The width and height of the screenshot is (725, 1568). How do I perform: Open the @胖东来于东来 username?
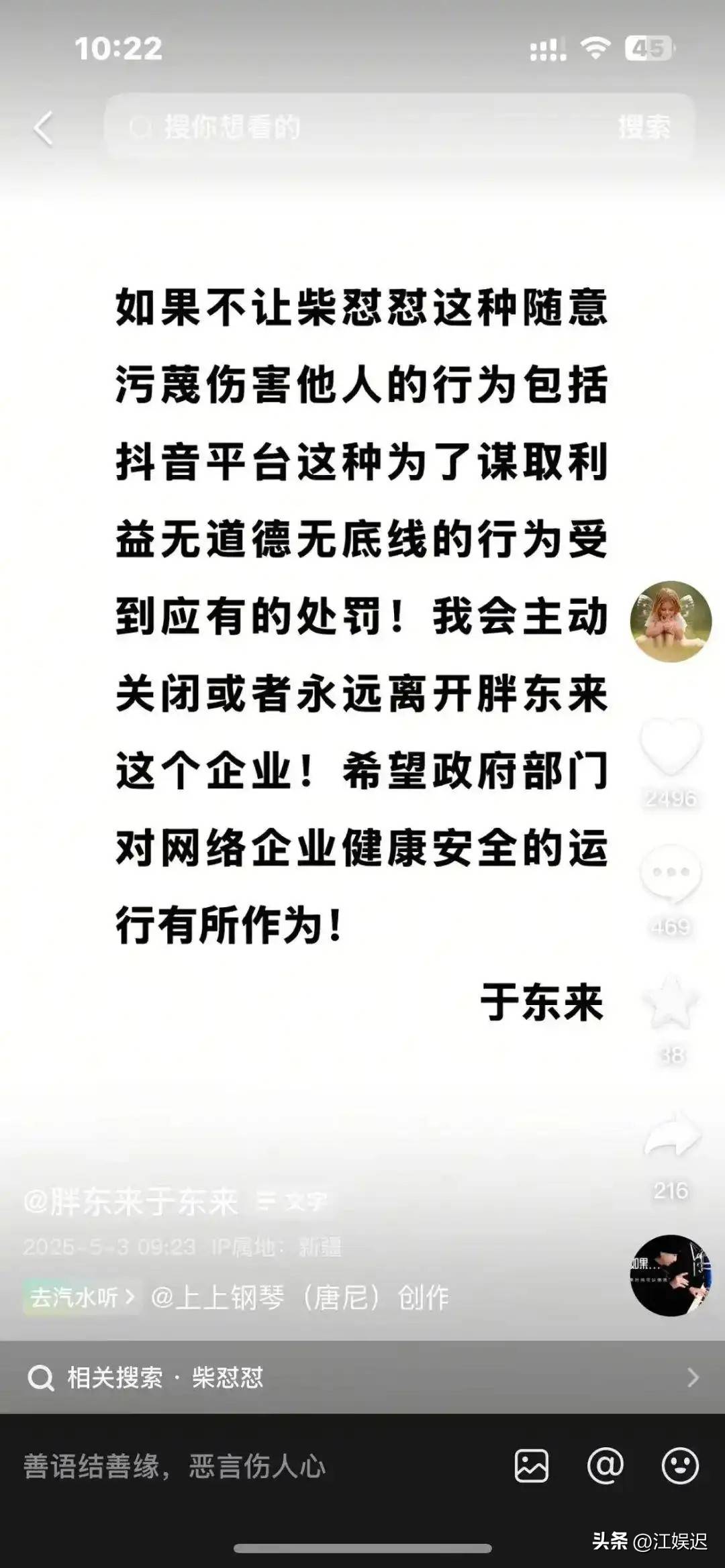coord(131,1202)
